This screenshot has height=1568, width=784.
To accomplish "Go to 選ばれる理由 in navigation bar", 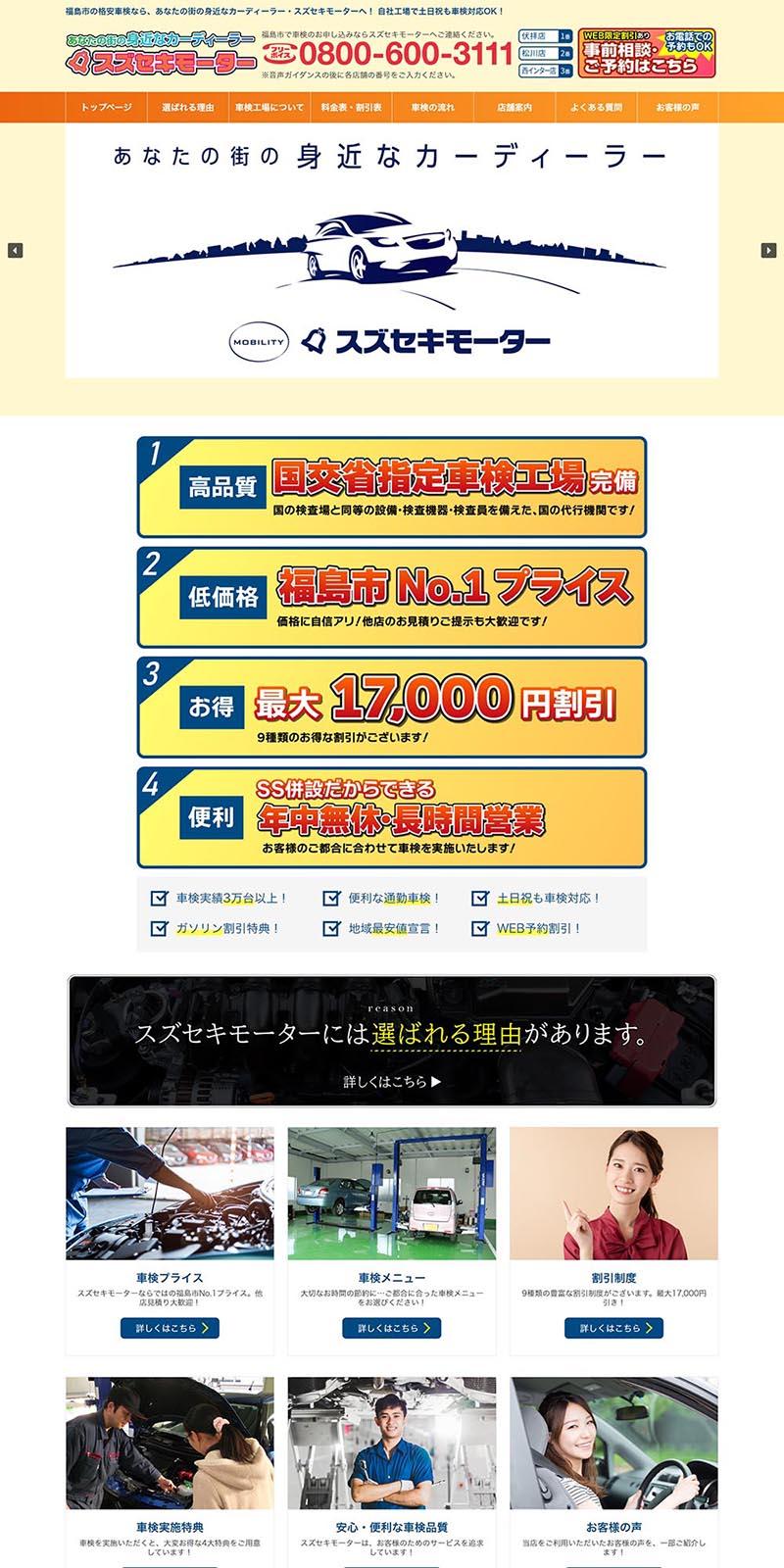I will (188, 108).
